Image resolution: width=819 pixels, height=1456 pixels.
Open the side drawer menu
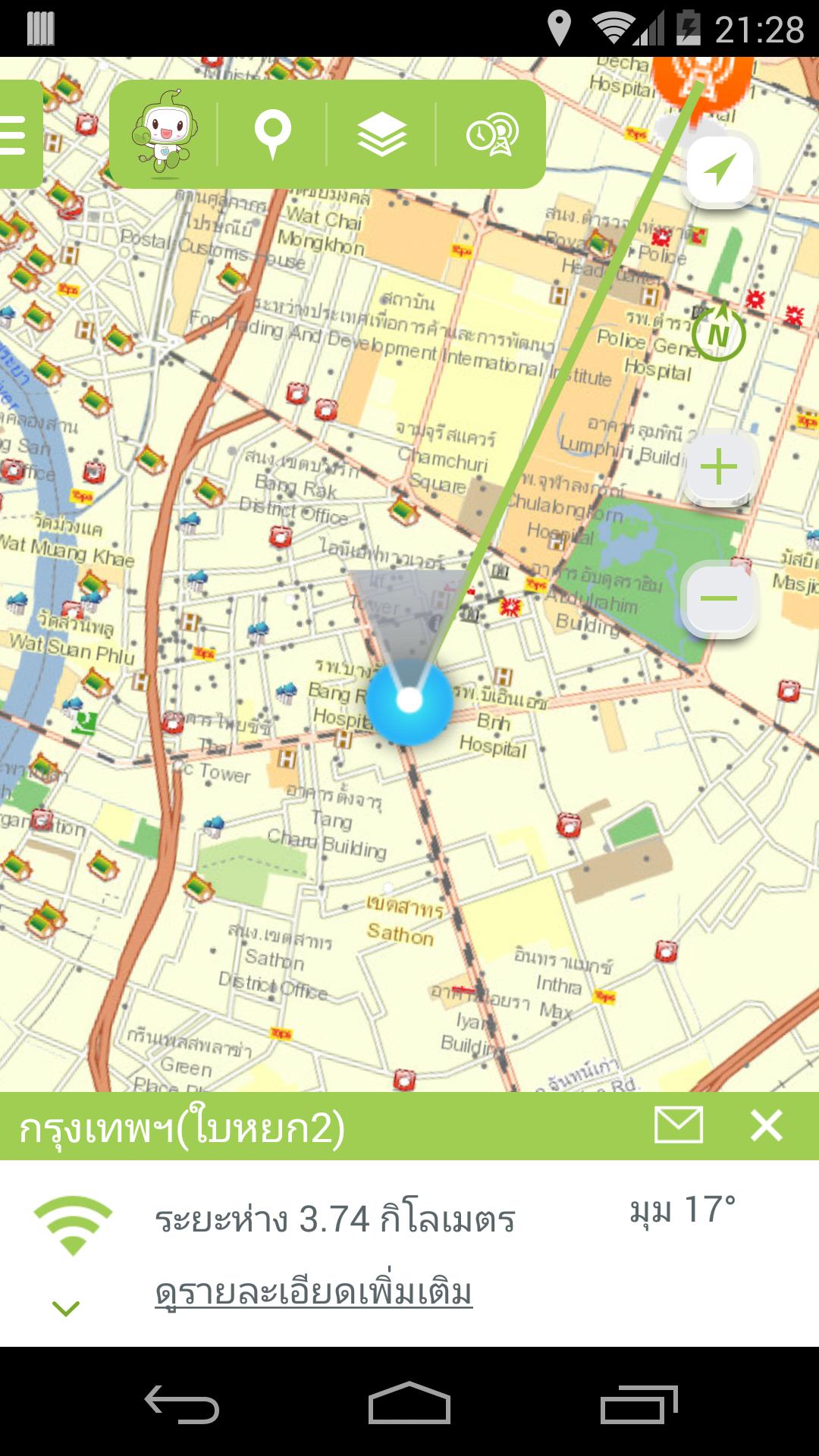[15, 135]
